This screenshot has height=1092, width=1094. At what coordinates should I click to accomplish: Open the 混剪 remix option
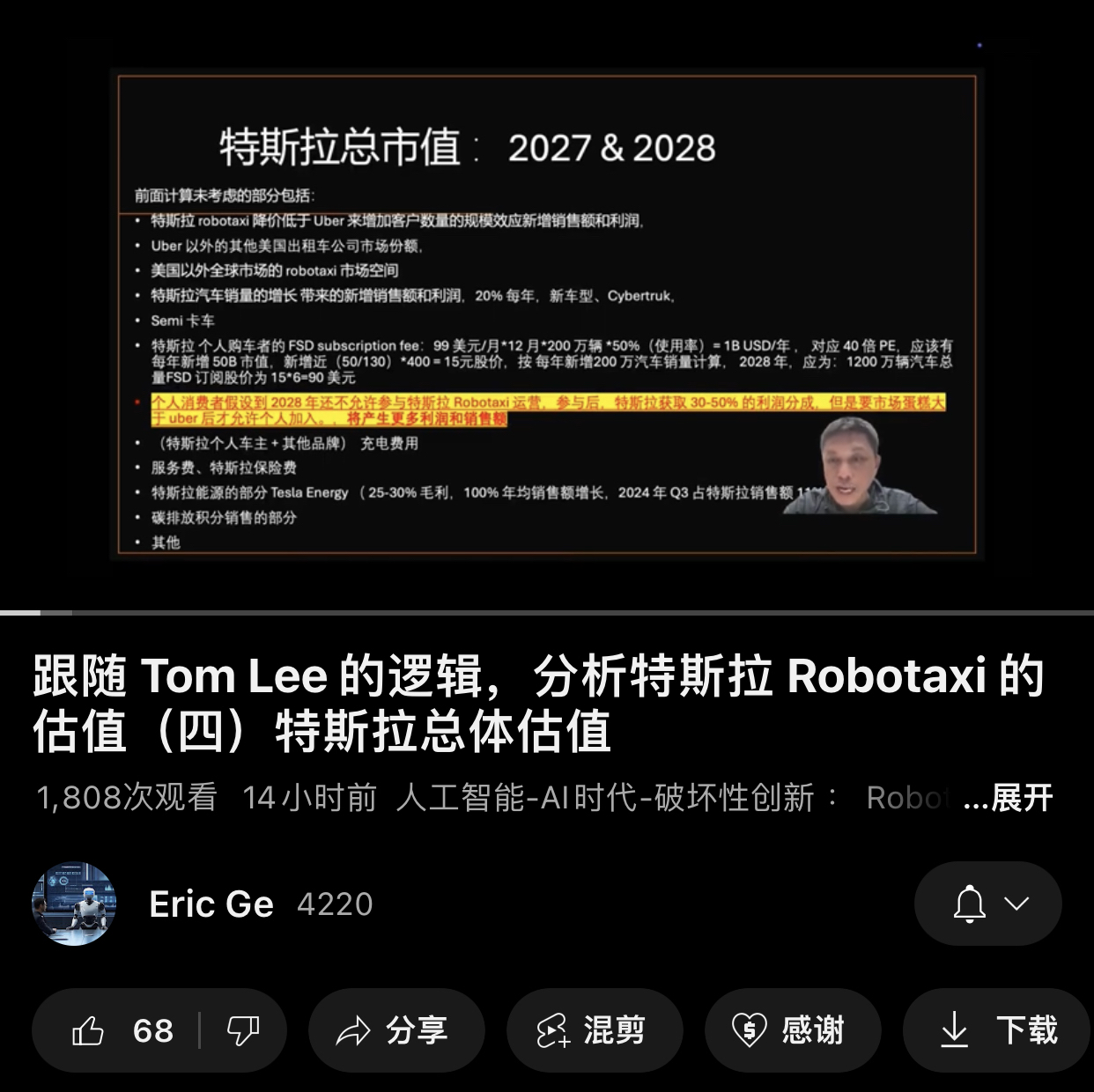pos(594,1030)
